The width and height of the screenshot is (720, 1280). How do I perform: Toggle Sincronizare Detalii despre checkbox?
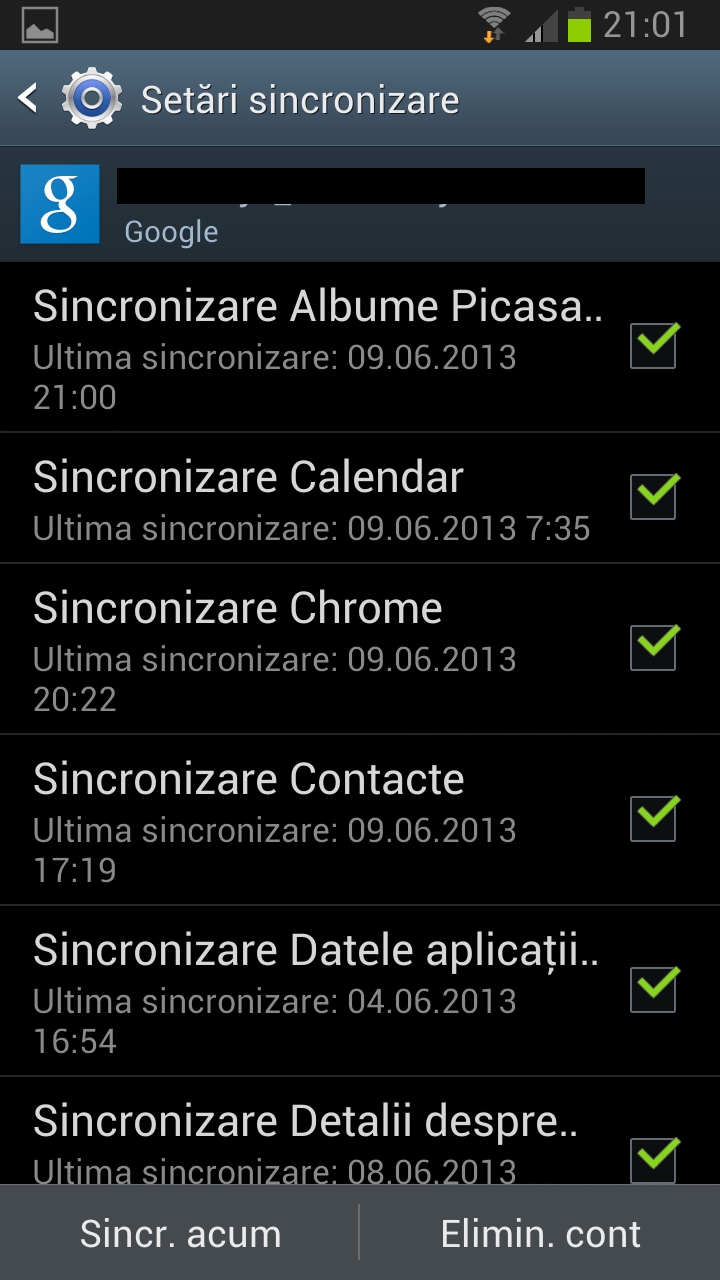654,1158
